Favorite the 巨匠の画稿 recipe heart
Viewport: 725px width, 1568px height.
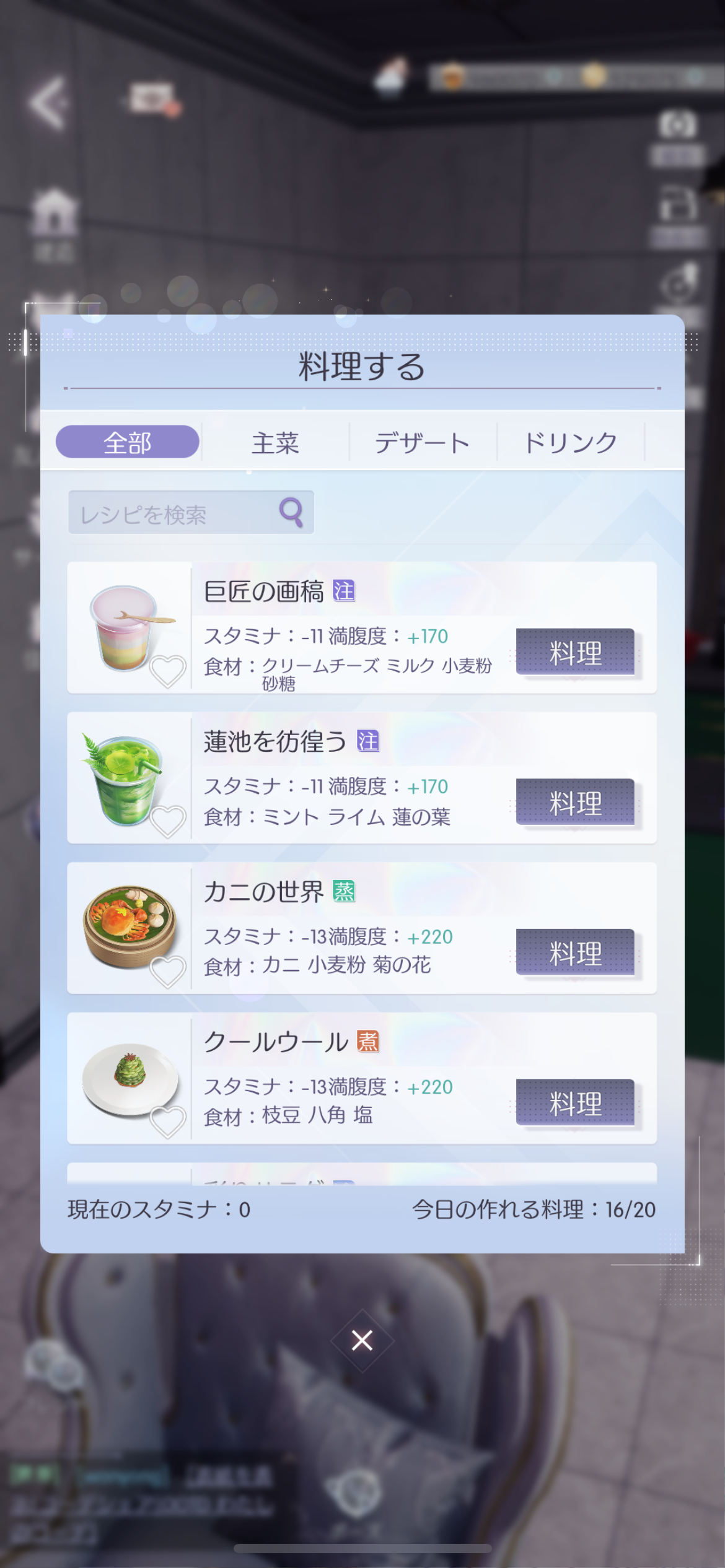click(x=168, y=671)
